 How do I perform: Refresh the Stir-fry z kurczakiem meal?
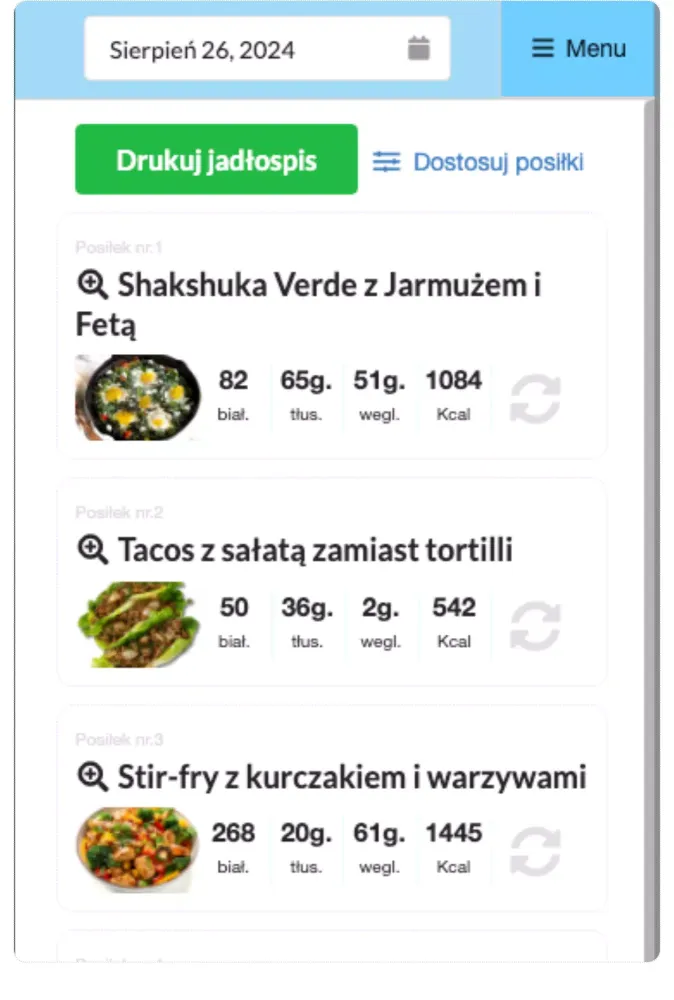pos(535,852)
